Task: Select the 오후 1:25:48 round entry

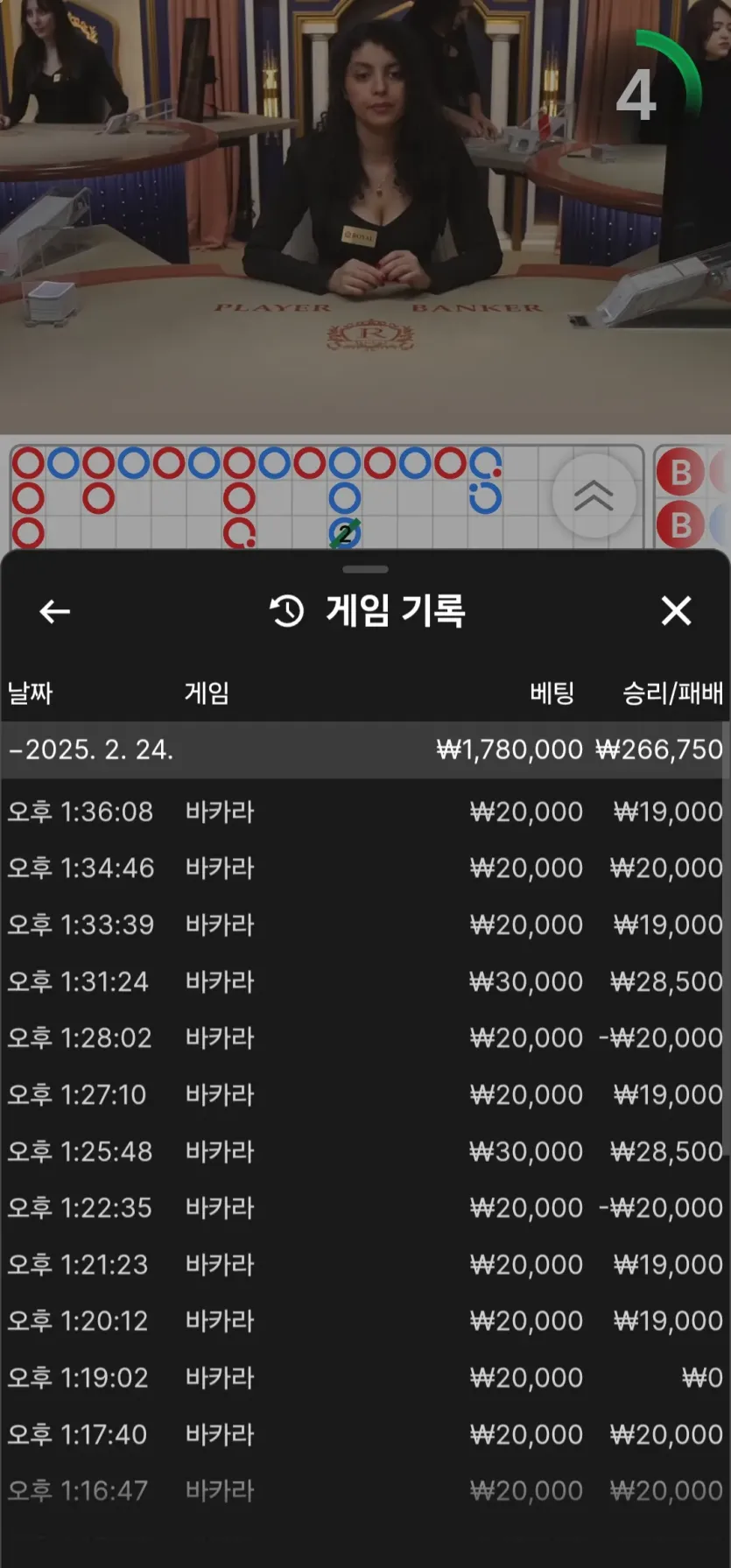Action: coord(364,1151)
